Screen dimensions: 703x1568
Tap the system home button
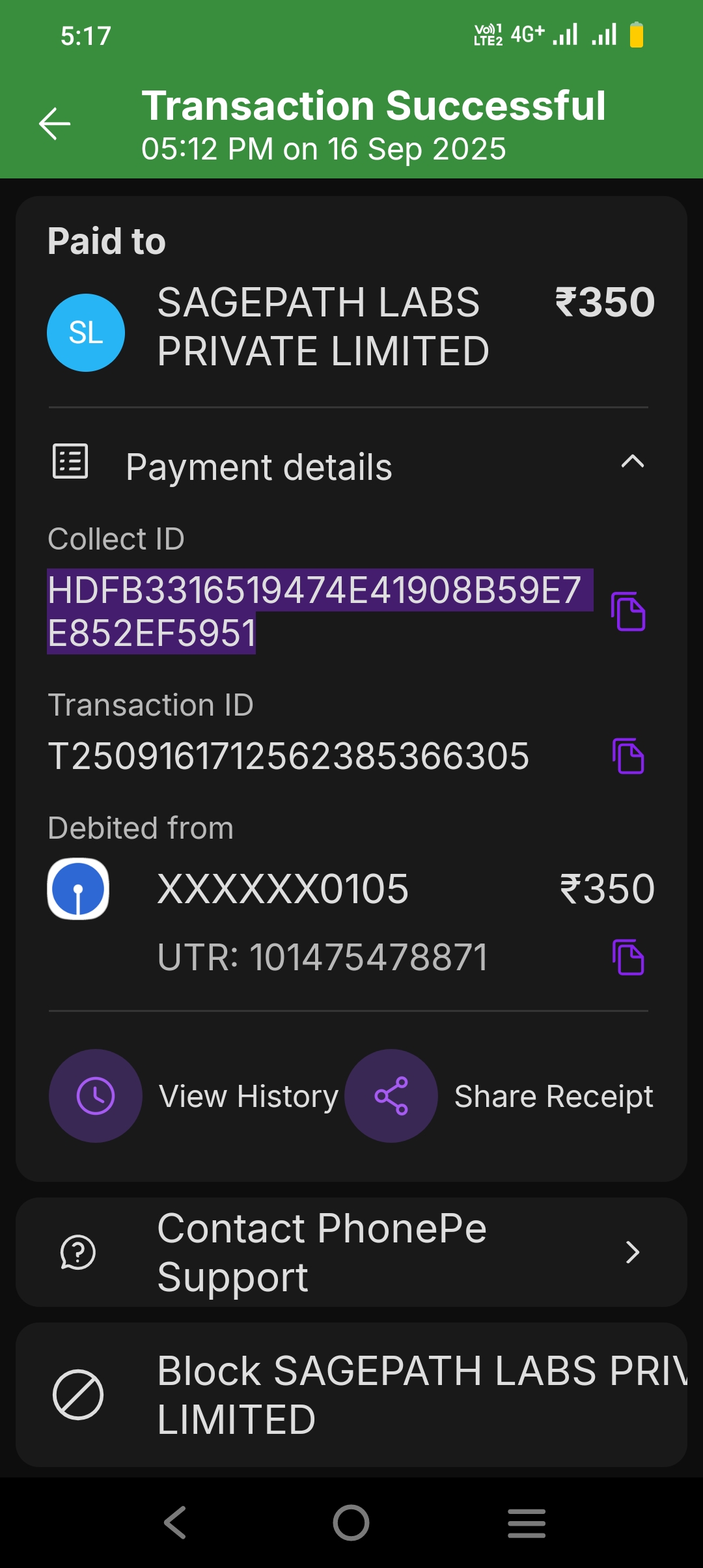pos(351,1523)
